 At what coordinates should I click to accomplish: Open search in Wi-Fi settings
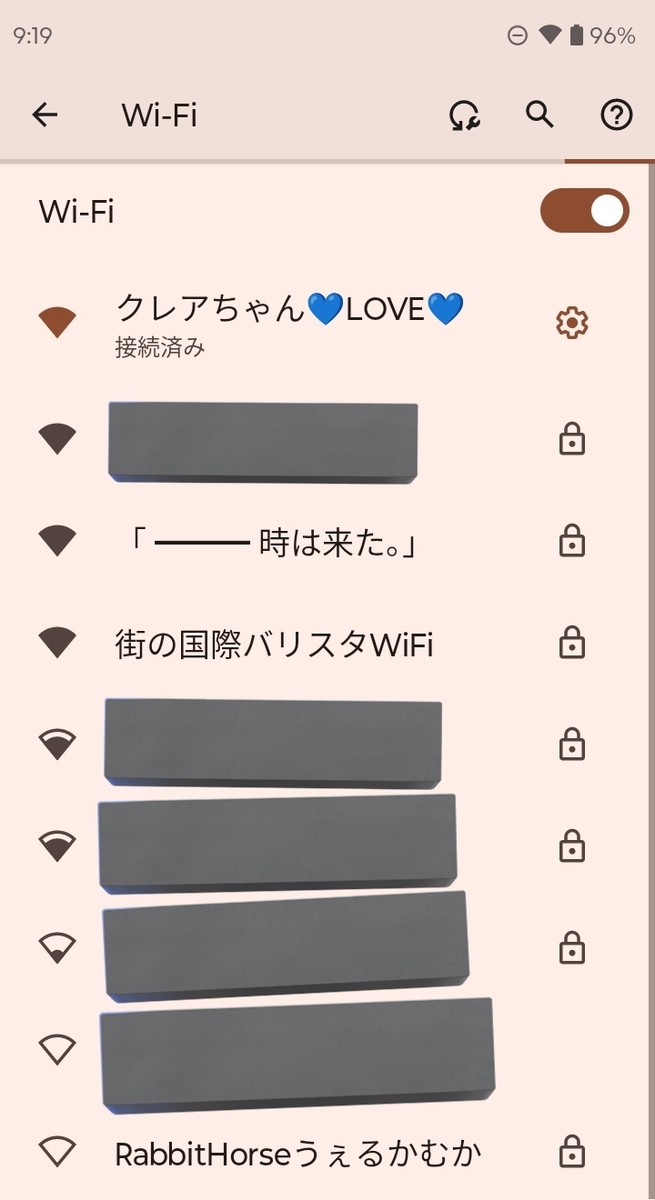540,116
